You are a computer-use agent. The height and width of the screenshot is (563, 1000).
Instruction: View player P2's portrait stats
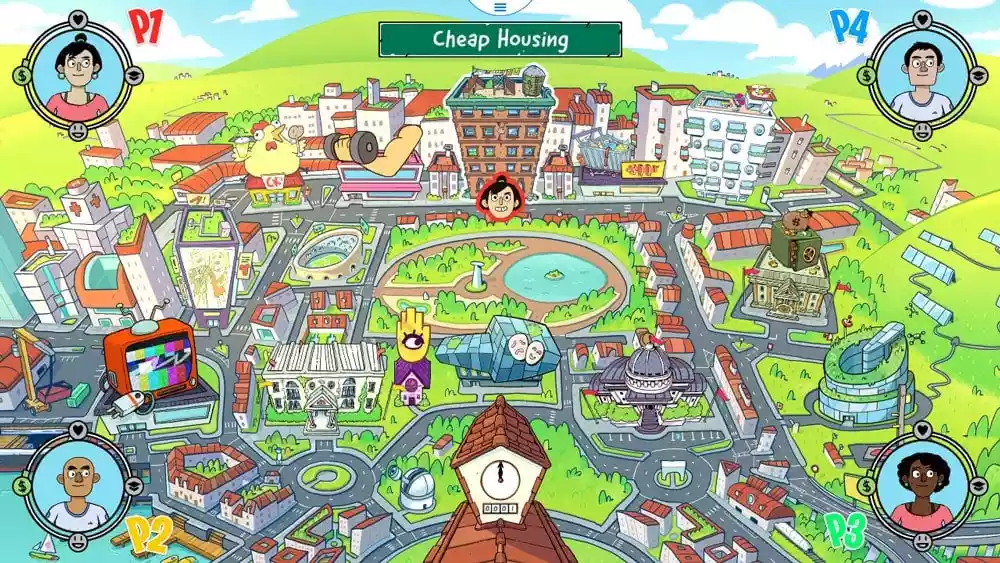[x=79, y=487]
